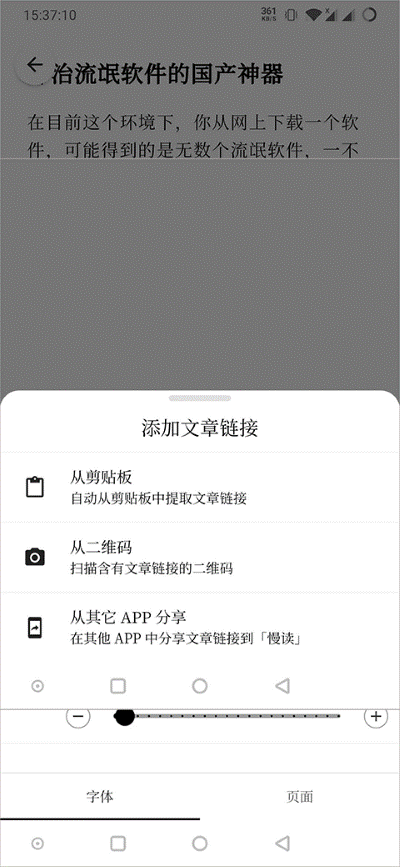Screen dimensions: 400x867
Task: Switch to the 字体 tab
Action: 100,796
